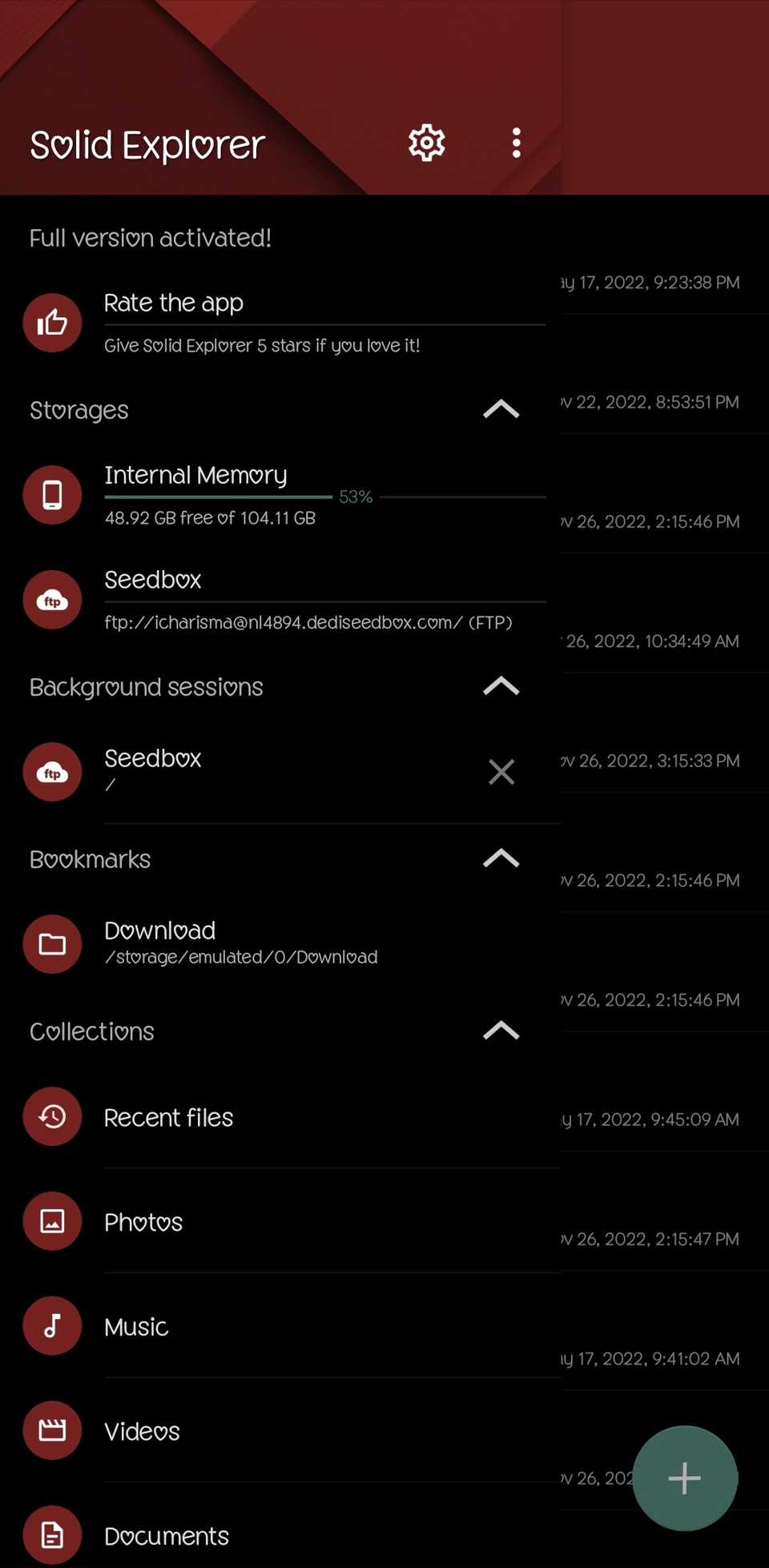Collapse the Bookmarks section
769x1568 pixels.
coord(501,858)
